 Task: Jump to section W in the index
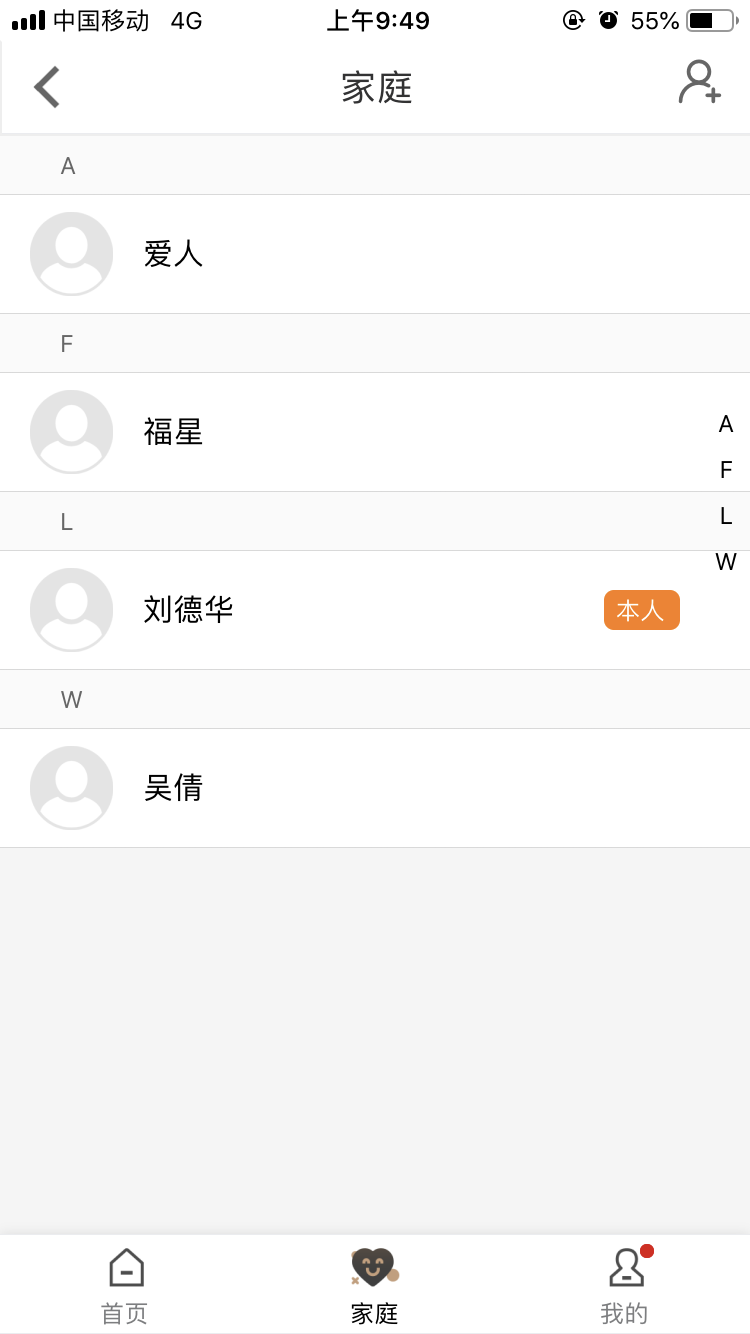click(x=726, y=562)
